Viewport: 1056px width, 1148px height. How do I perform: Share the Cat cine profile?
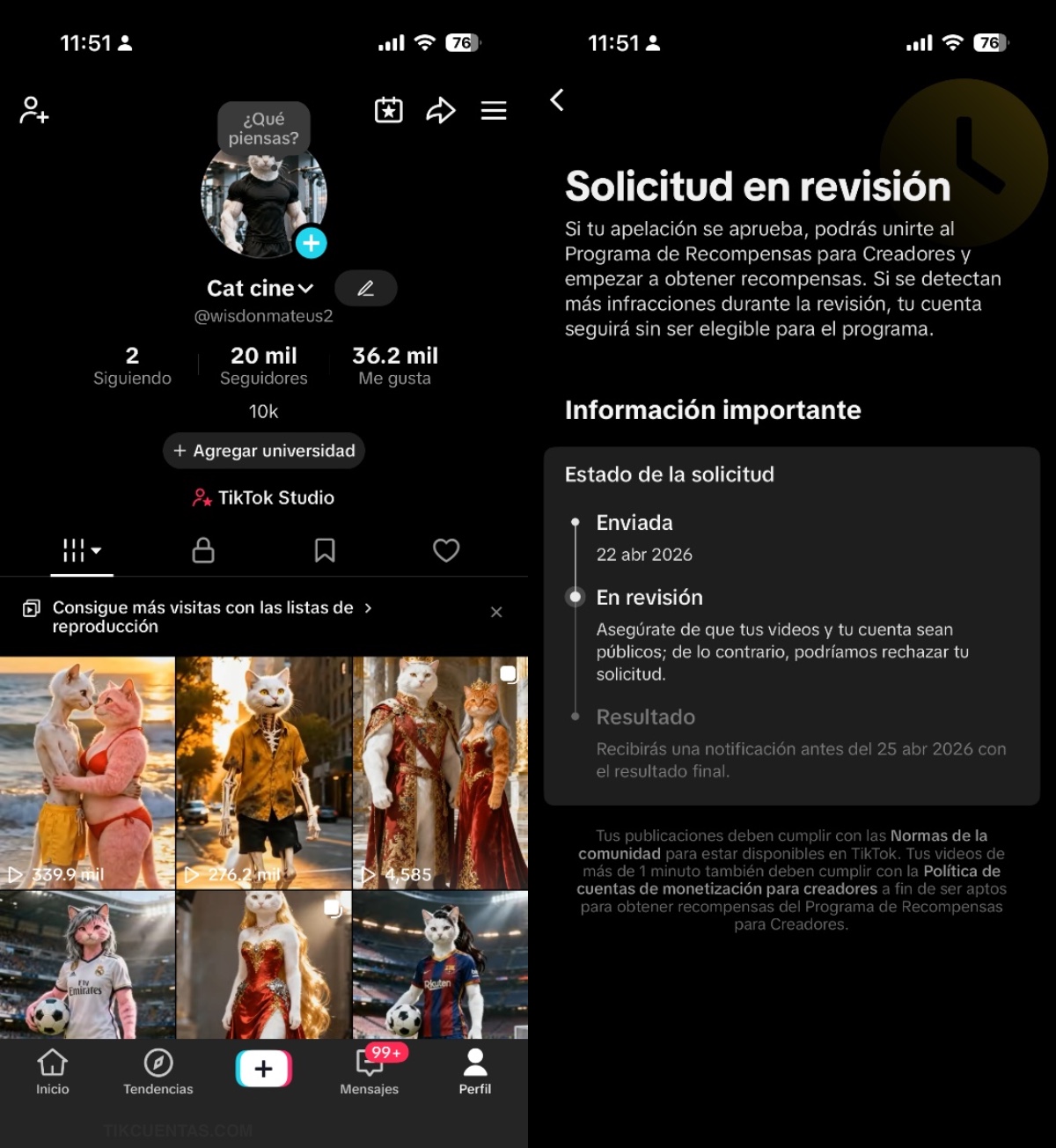[441, 110]
